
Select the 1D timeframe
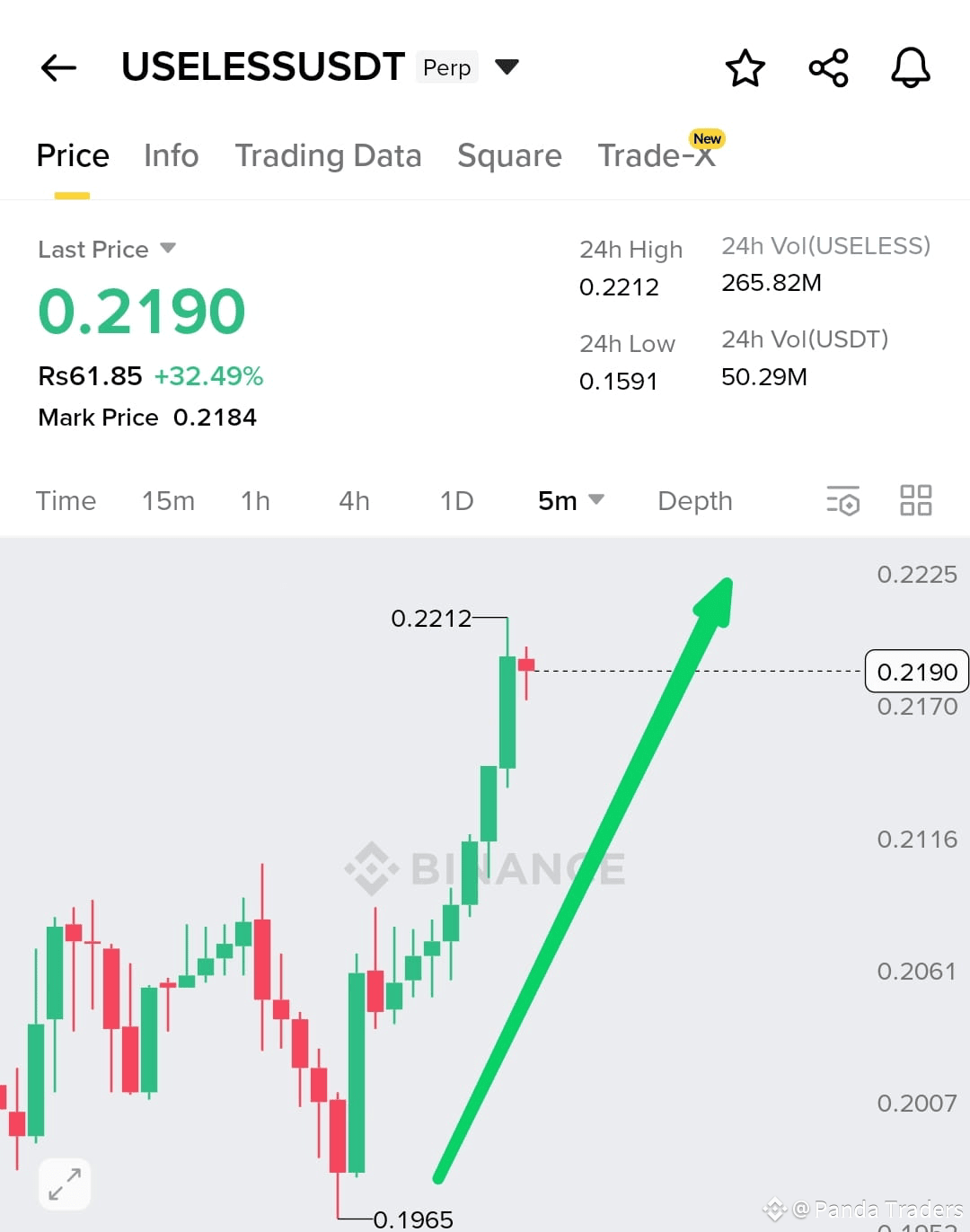point(455,501)
